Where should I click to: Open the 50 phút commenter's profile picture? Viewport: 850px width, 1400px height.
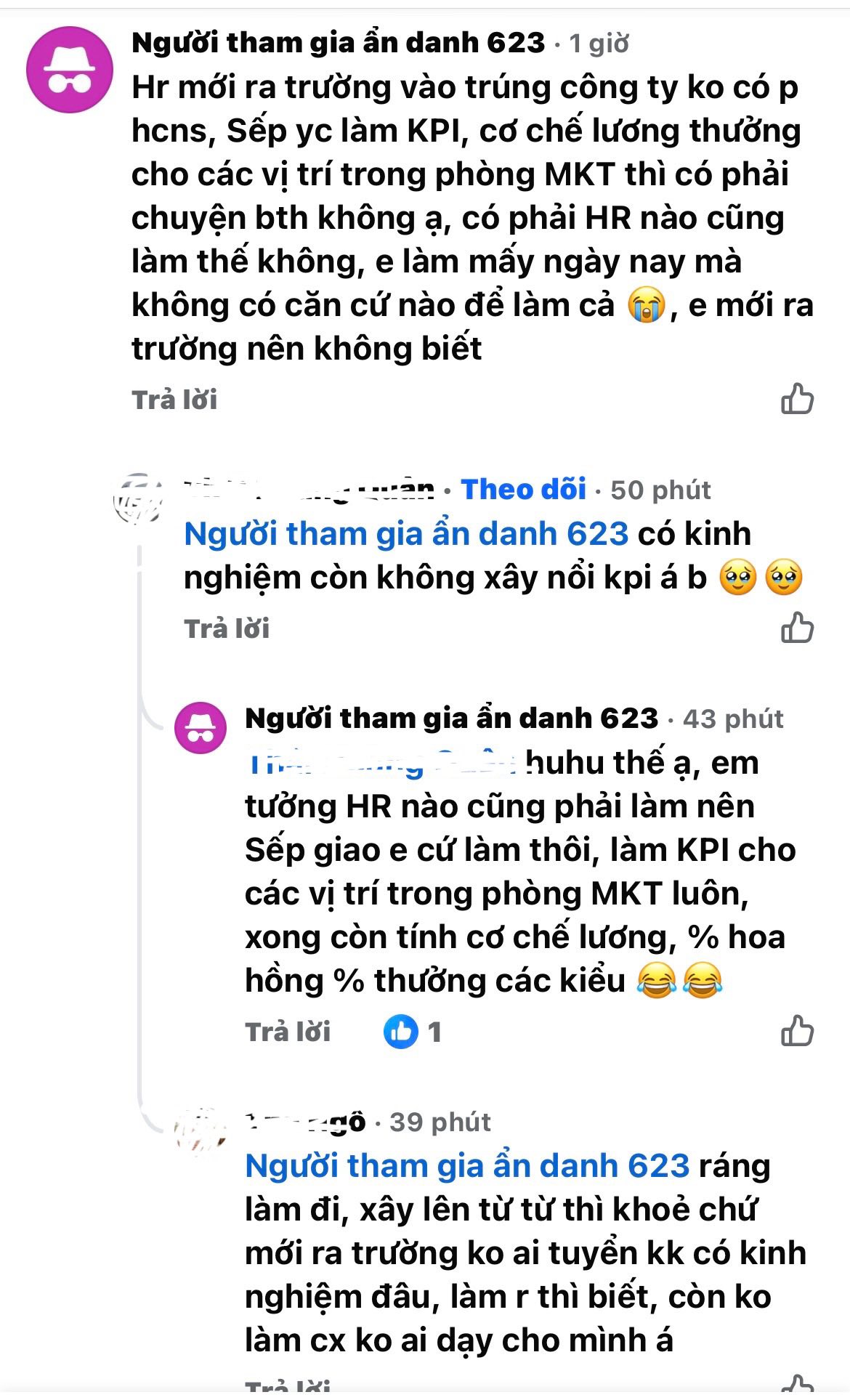pyautogui.click(x=138, y=498)
